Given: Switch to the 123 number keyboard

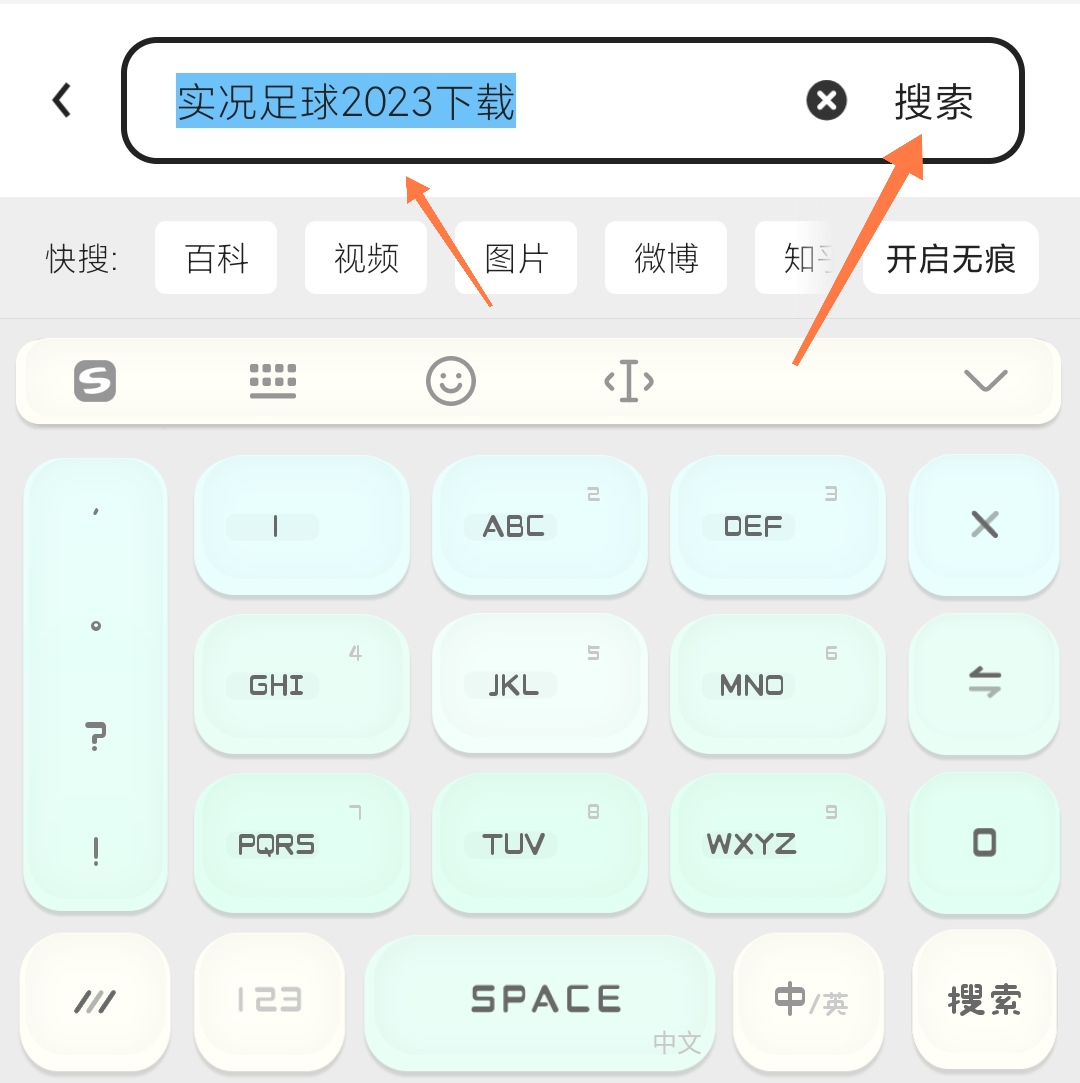Looking at the screenshot, I should 269,998.
